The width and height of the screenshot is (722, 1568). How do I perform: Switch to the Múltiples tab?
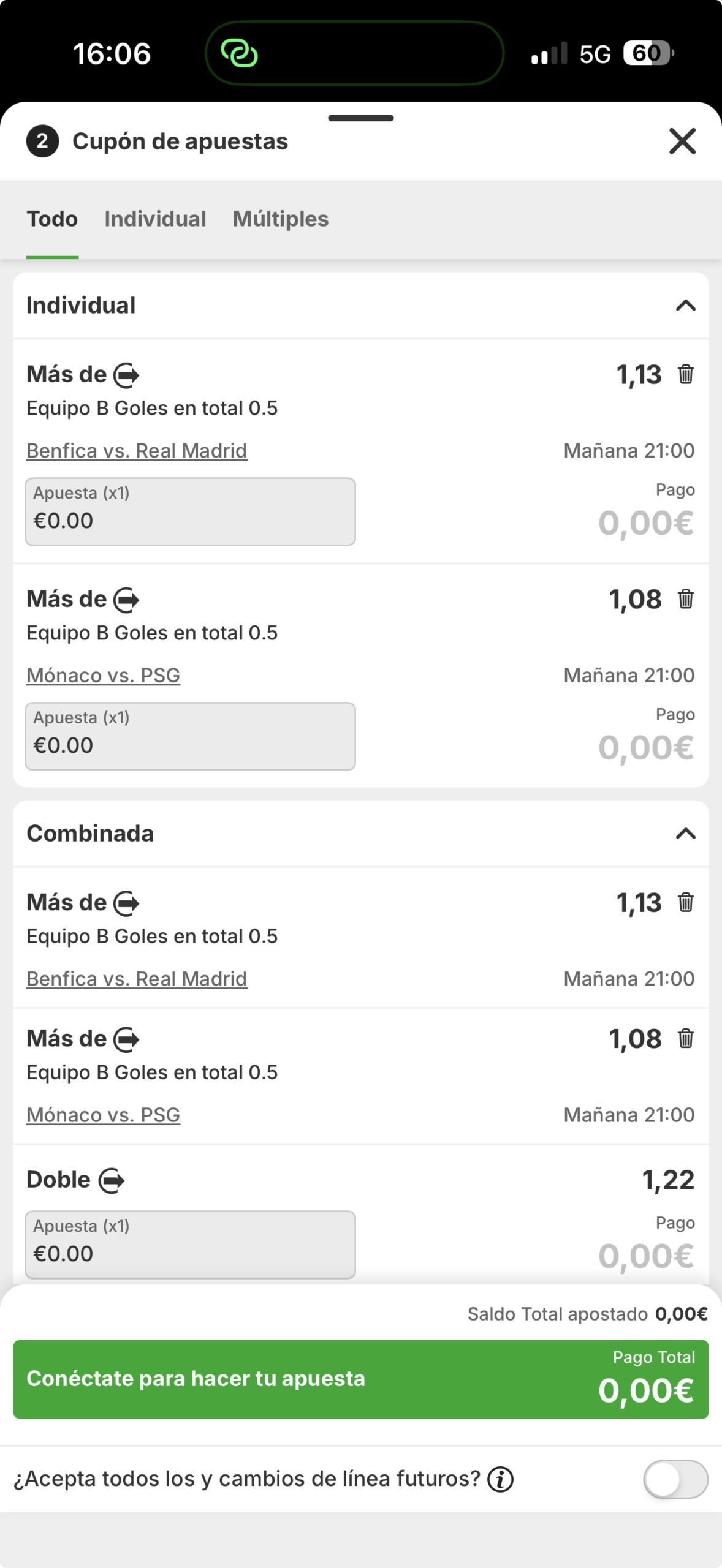280,219
